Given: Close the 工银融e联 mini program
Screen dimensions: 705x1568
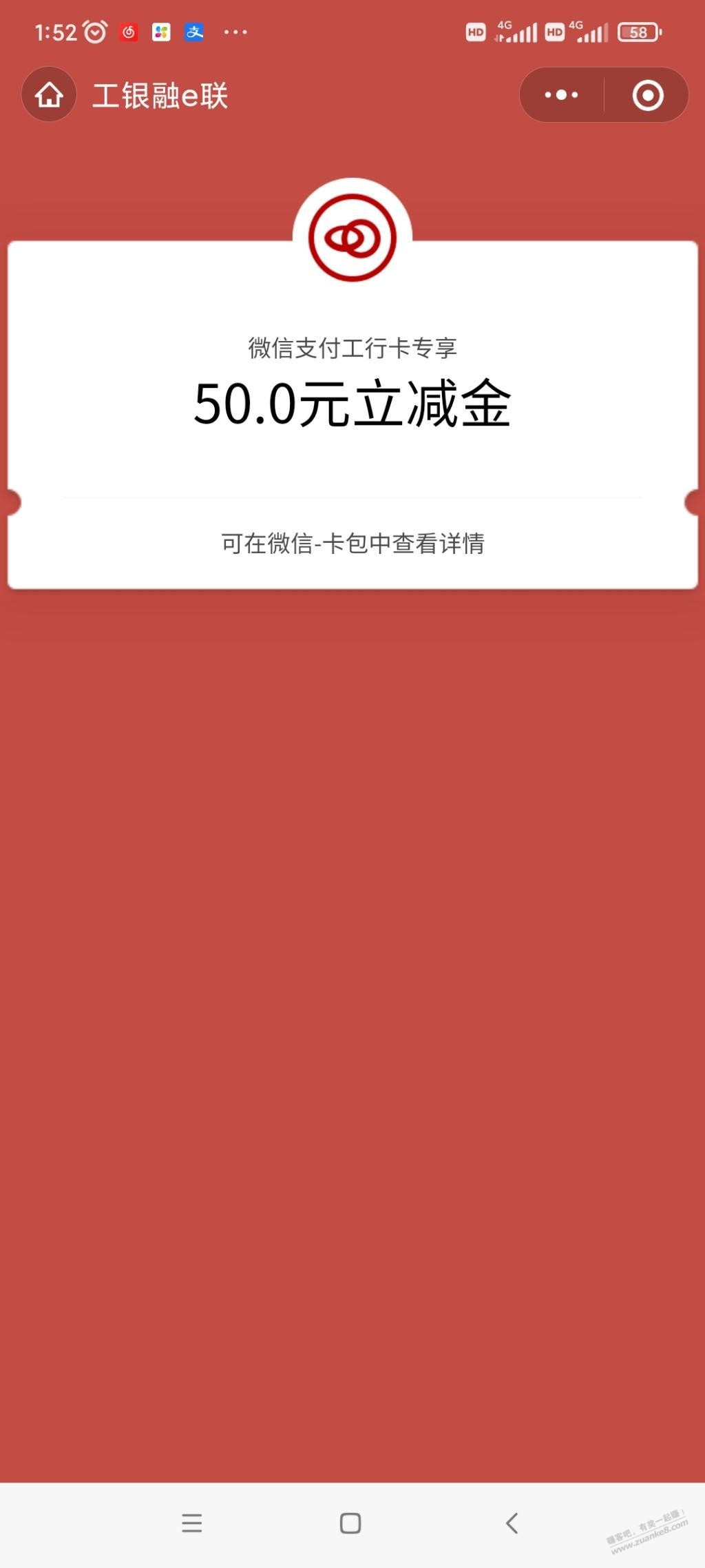Looking at the screenshot, I should 647,95.
